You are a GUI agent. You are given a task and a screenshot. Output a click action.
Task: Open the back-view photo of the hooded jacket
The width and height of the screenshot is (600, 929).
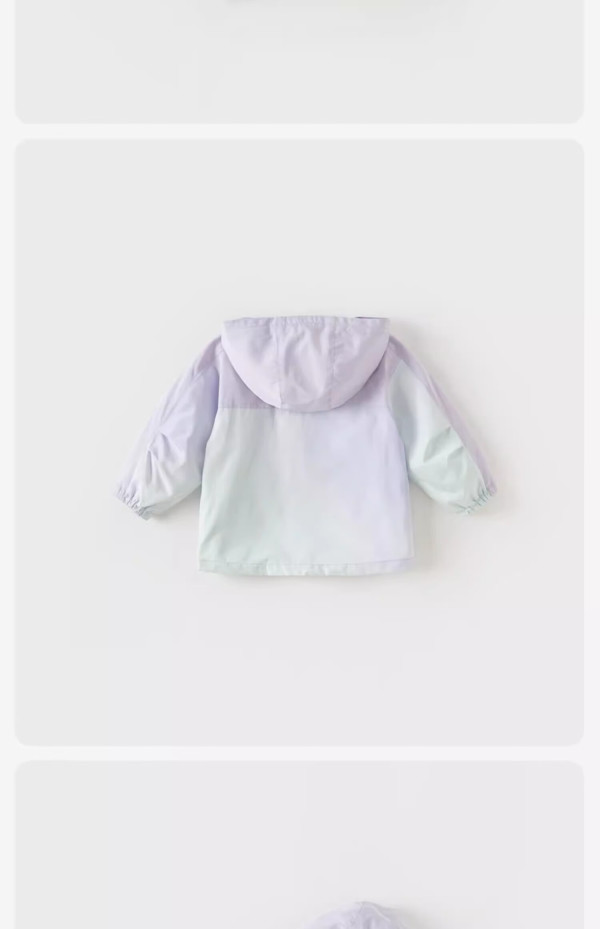(x=299, y=442)
